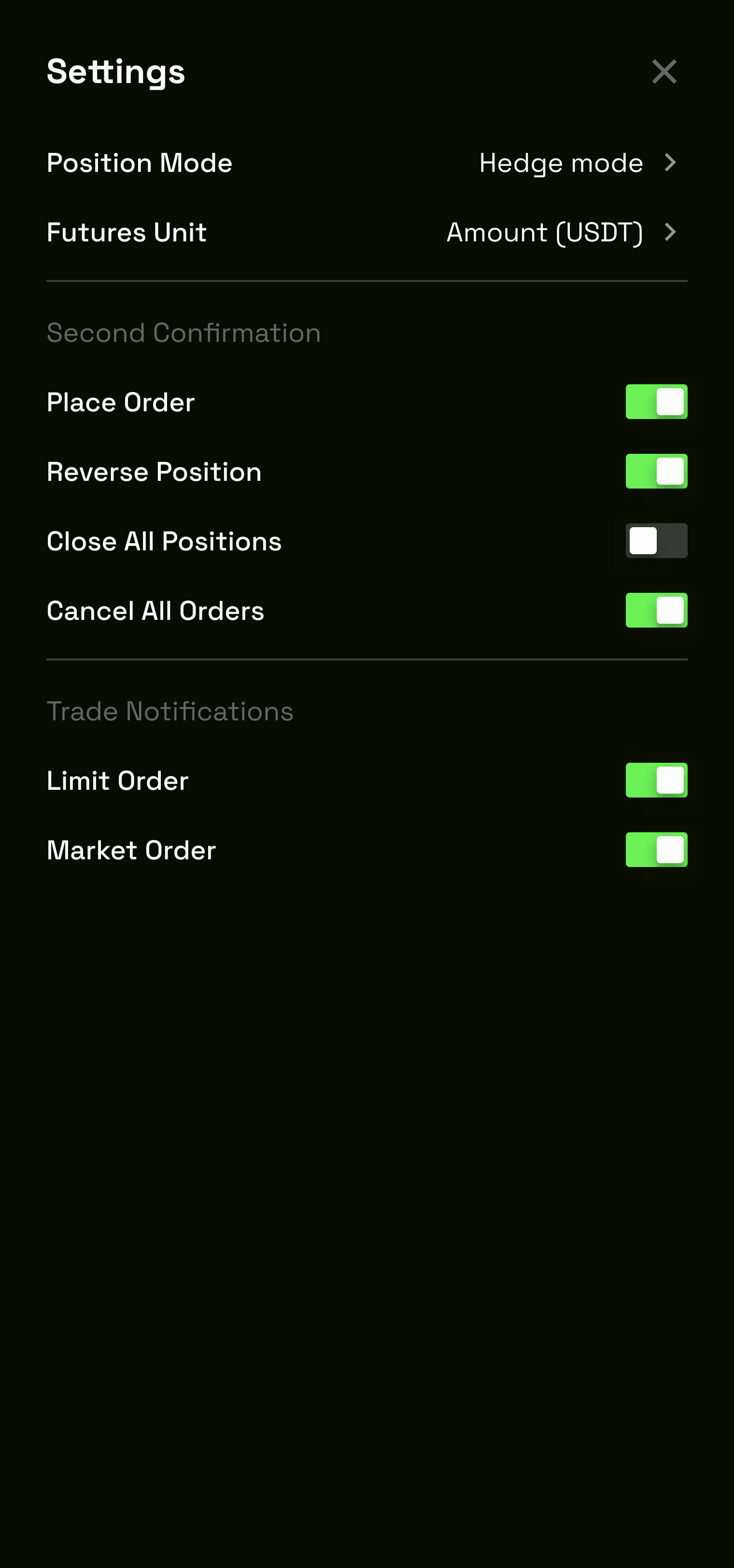The image size is (734, 1568).
Task: Click the Close All Positions label
Action: (164, 541)
